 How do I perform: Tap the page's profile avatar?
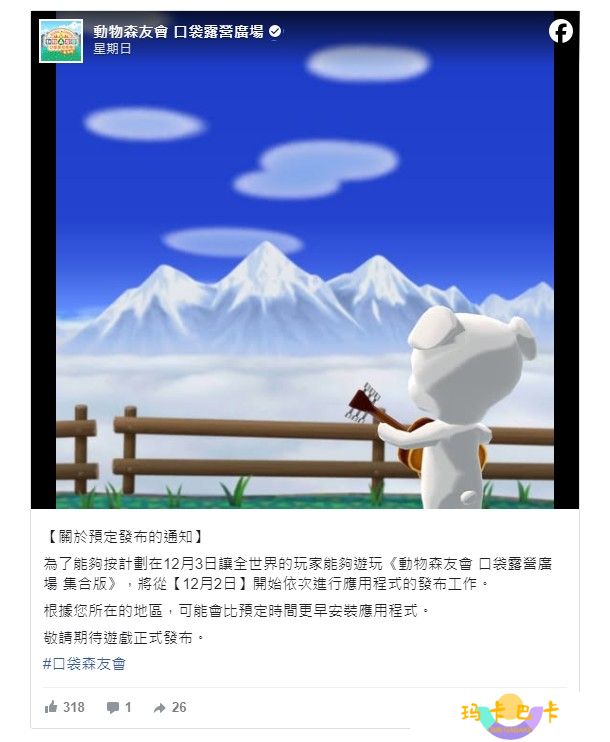(x=60, y=40)
